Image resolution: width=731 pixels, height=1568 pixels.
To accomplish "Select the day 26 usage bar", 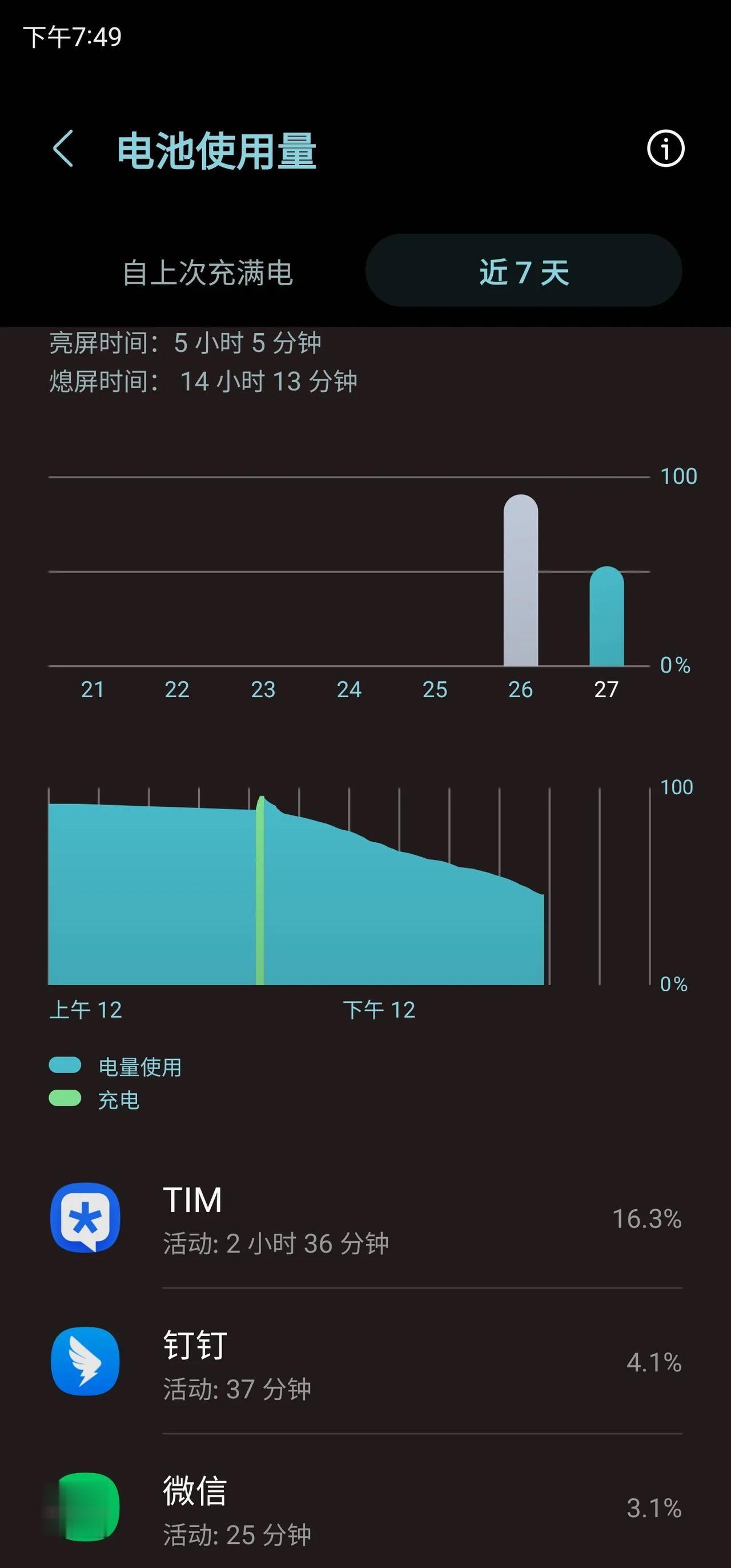I will click(521, 580).
